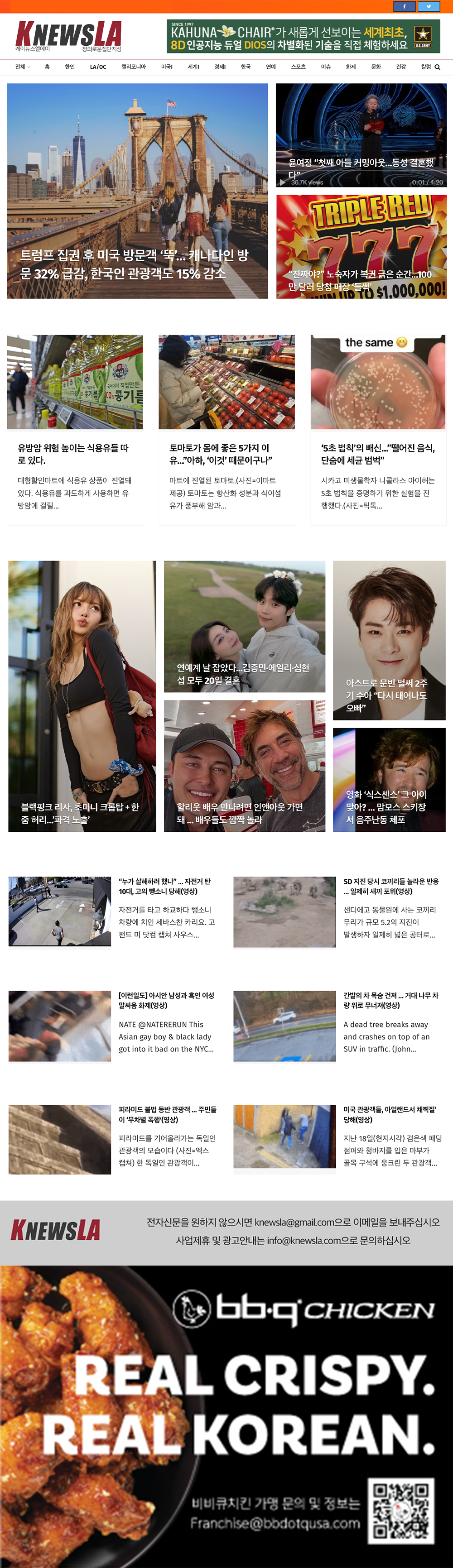Viewport: 453px width, 1568px height.
Task: Open the bb.q Chicken advertisement banner
Action: 226,1415
